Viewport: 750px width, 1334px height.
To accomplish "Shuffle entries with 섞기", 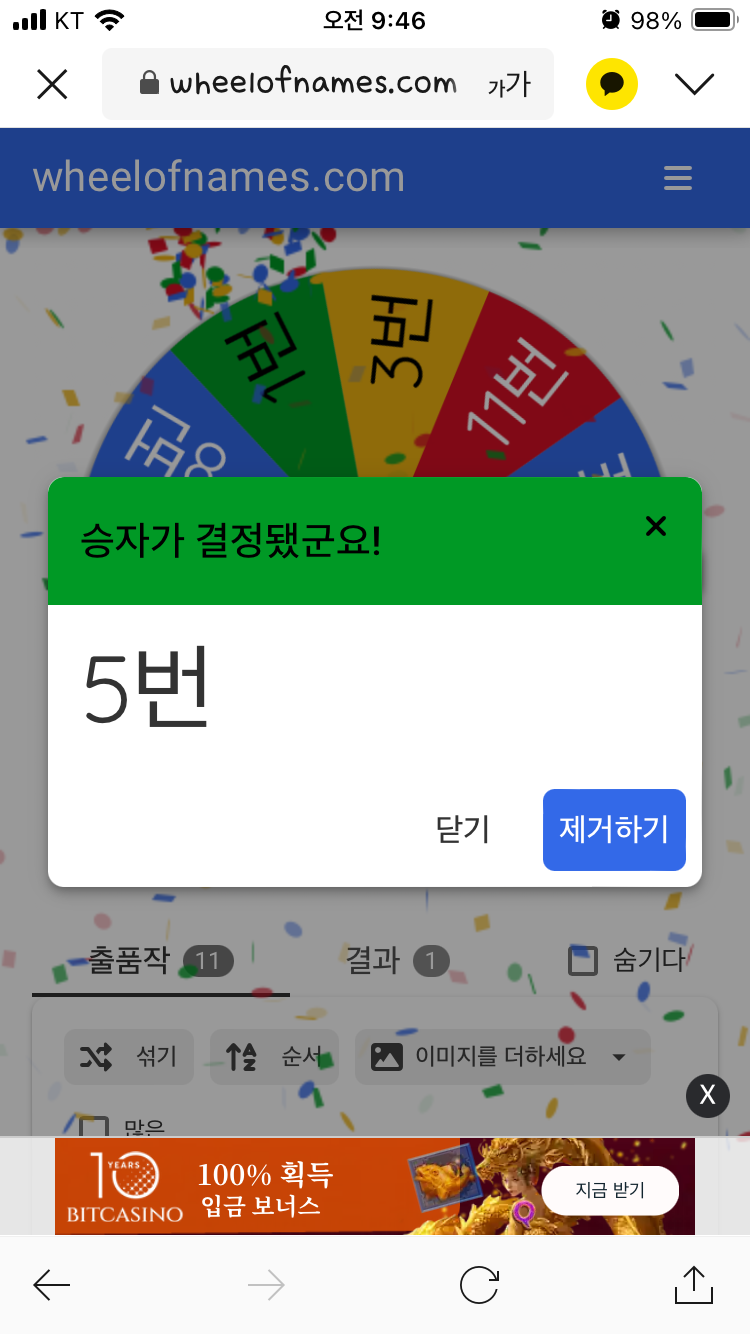I will click(129, 1056).
